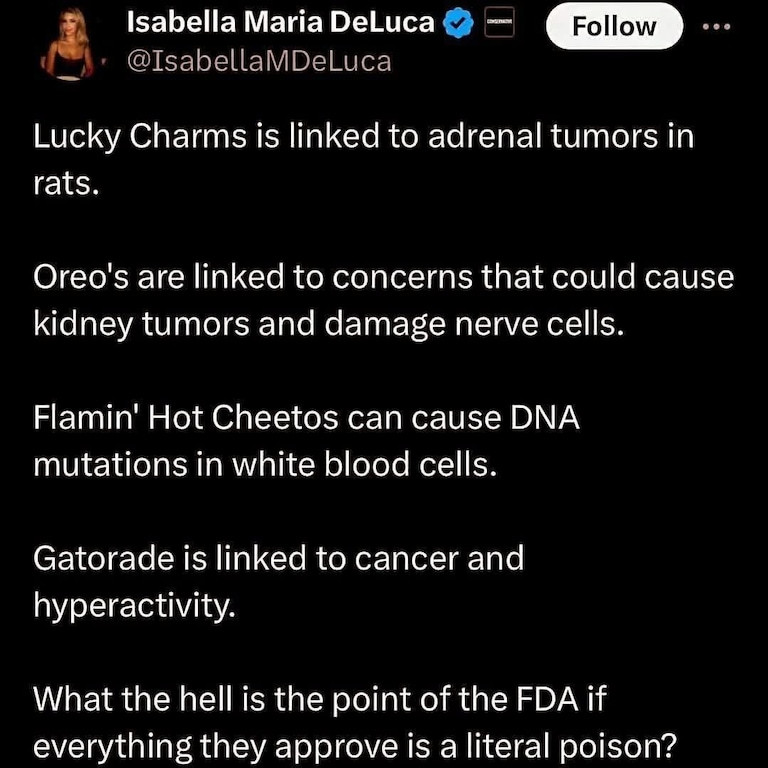Open the post's overflow menu
The image size is (768, 768).
click(x=717, y=27)
